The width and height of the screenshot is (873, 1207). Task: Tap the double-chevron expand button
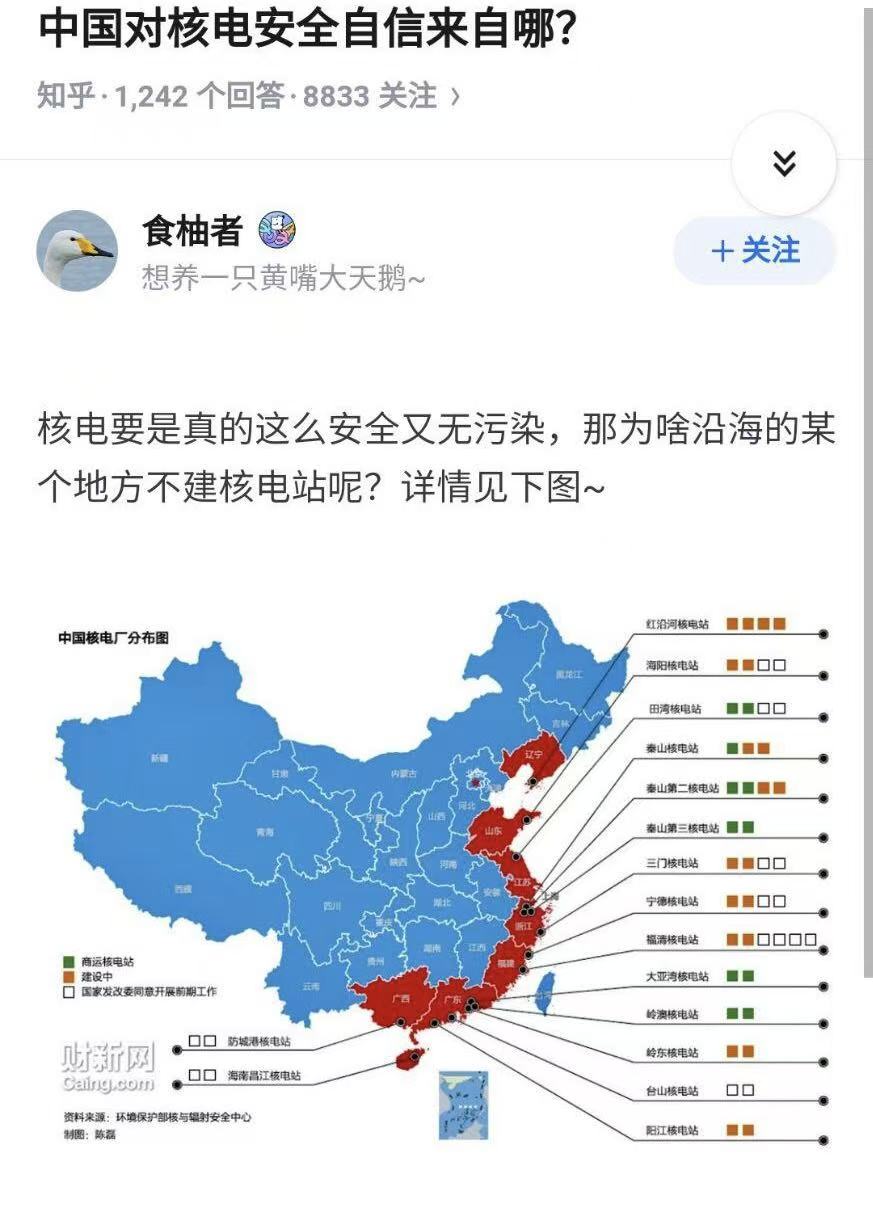click(784, 164)
